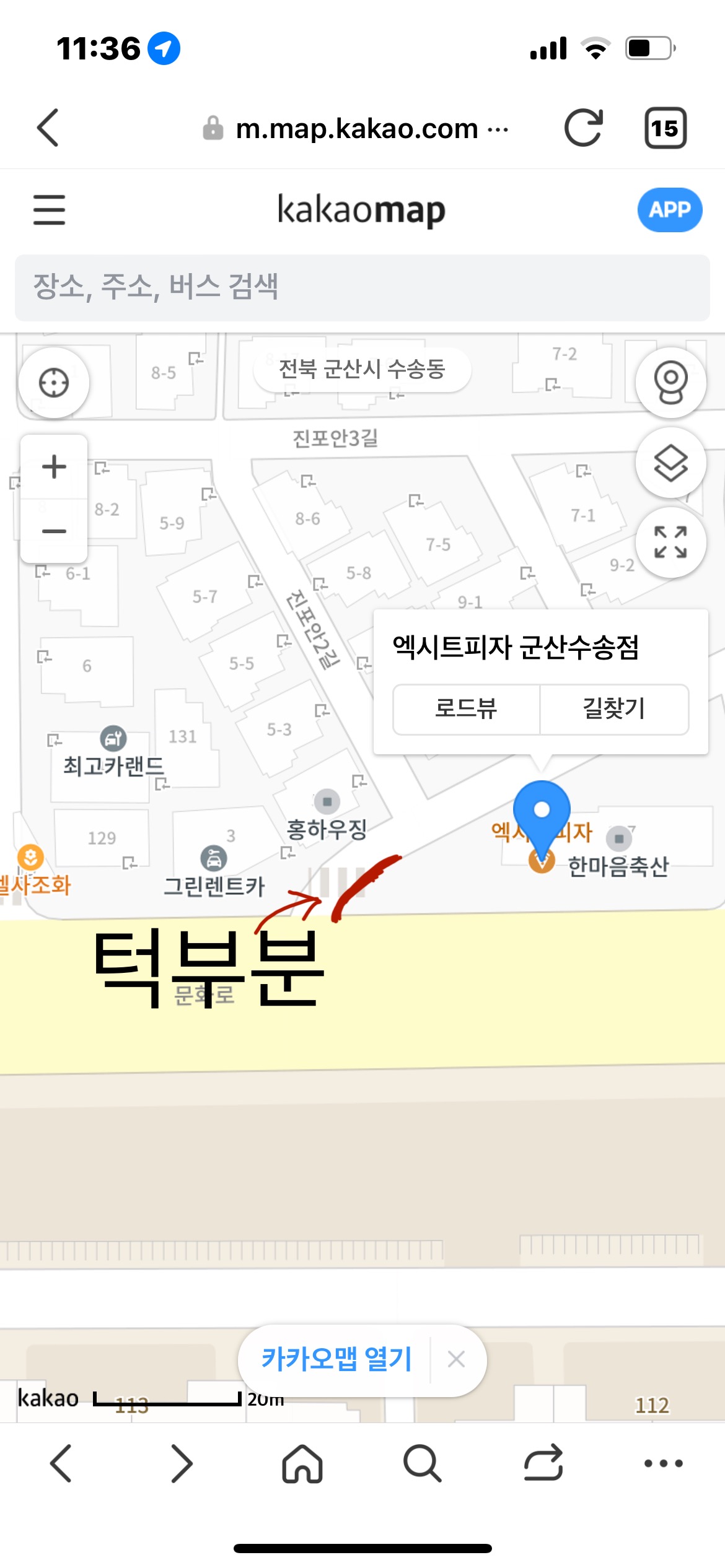Tap 길찾기 for directions to 엑시트피자

coord(613,709)
